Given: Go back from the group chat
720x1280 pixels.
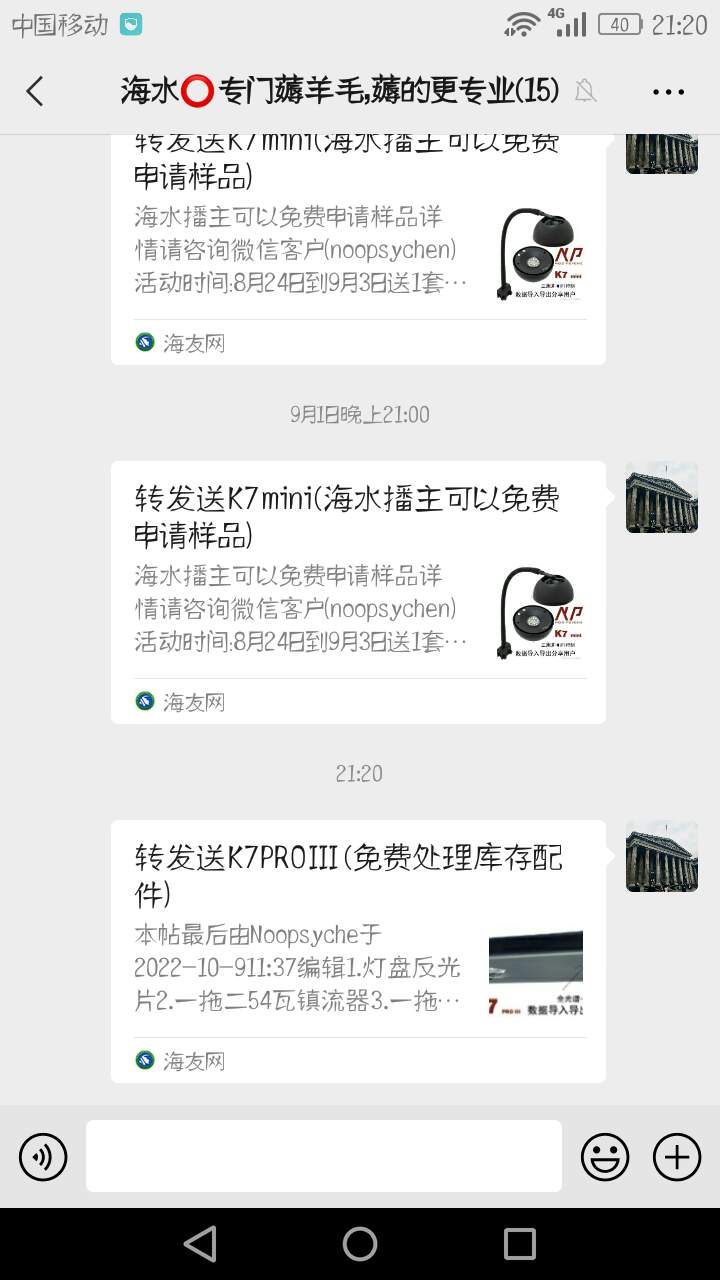Looking at the screenshot, I should coord(35,91).
